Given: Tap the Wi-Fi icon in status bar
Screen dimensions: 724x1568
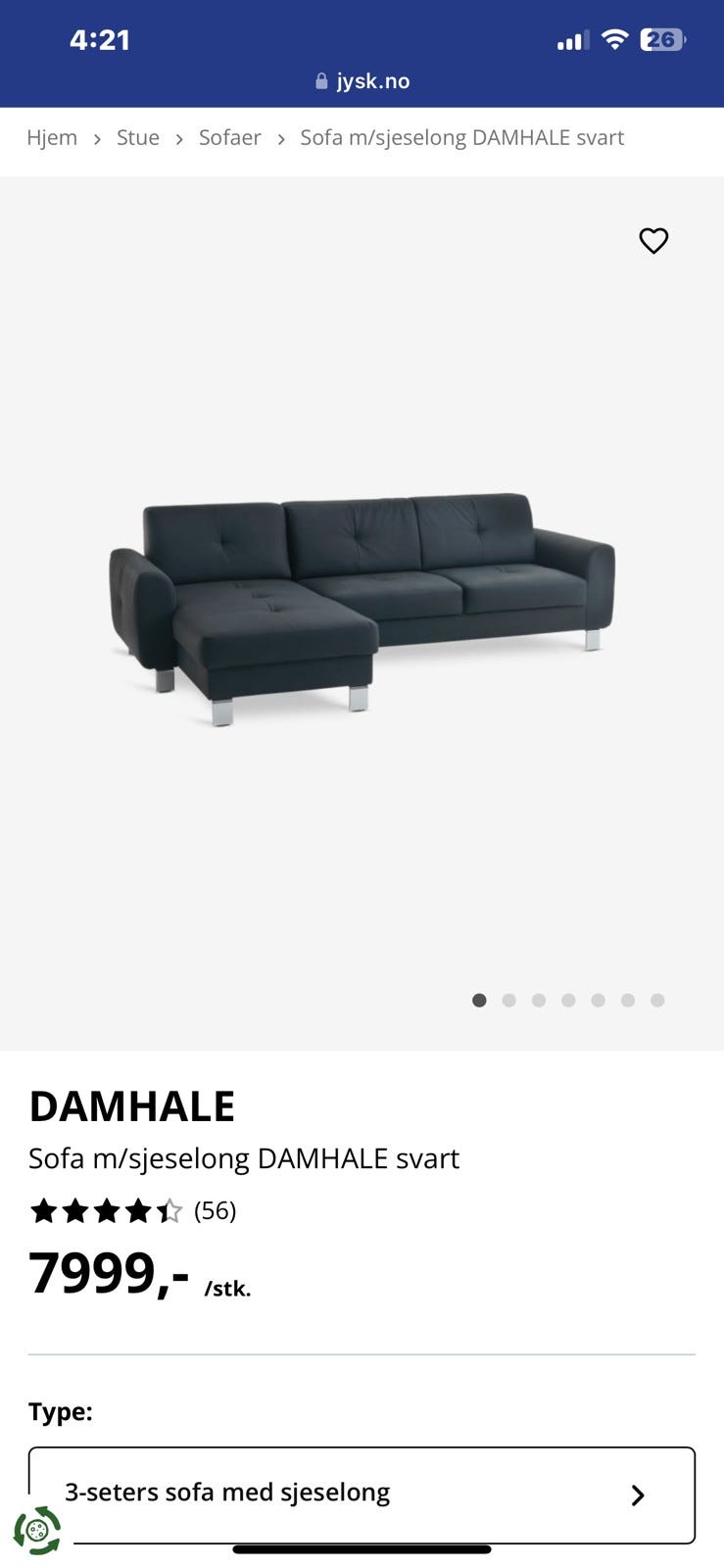Looking at the screenshot, I should pos(613,39).
